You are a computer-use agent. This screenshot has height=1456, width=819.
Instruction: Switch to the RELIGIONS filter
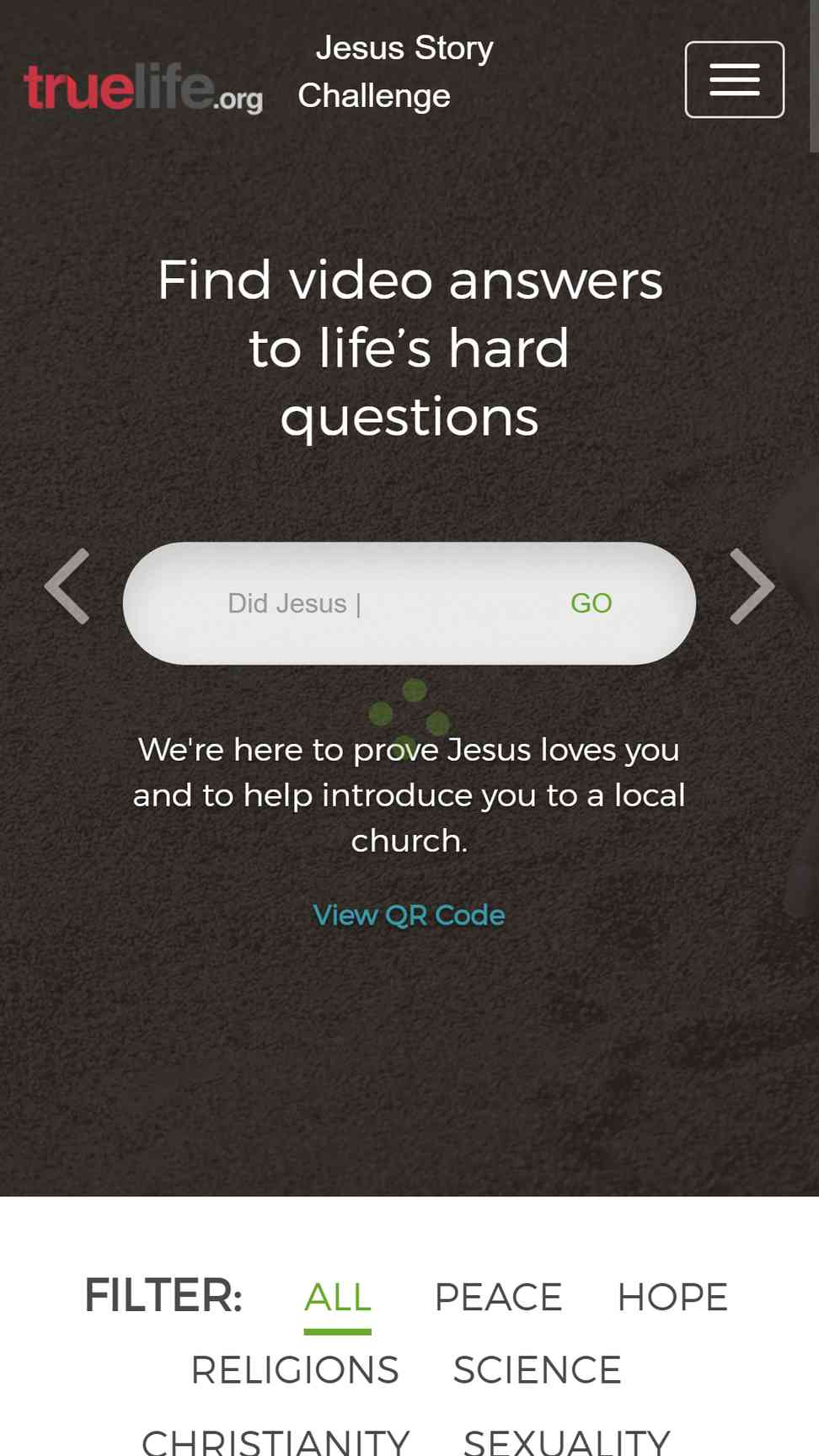point(295,1370)
